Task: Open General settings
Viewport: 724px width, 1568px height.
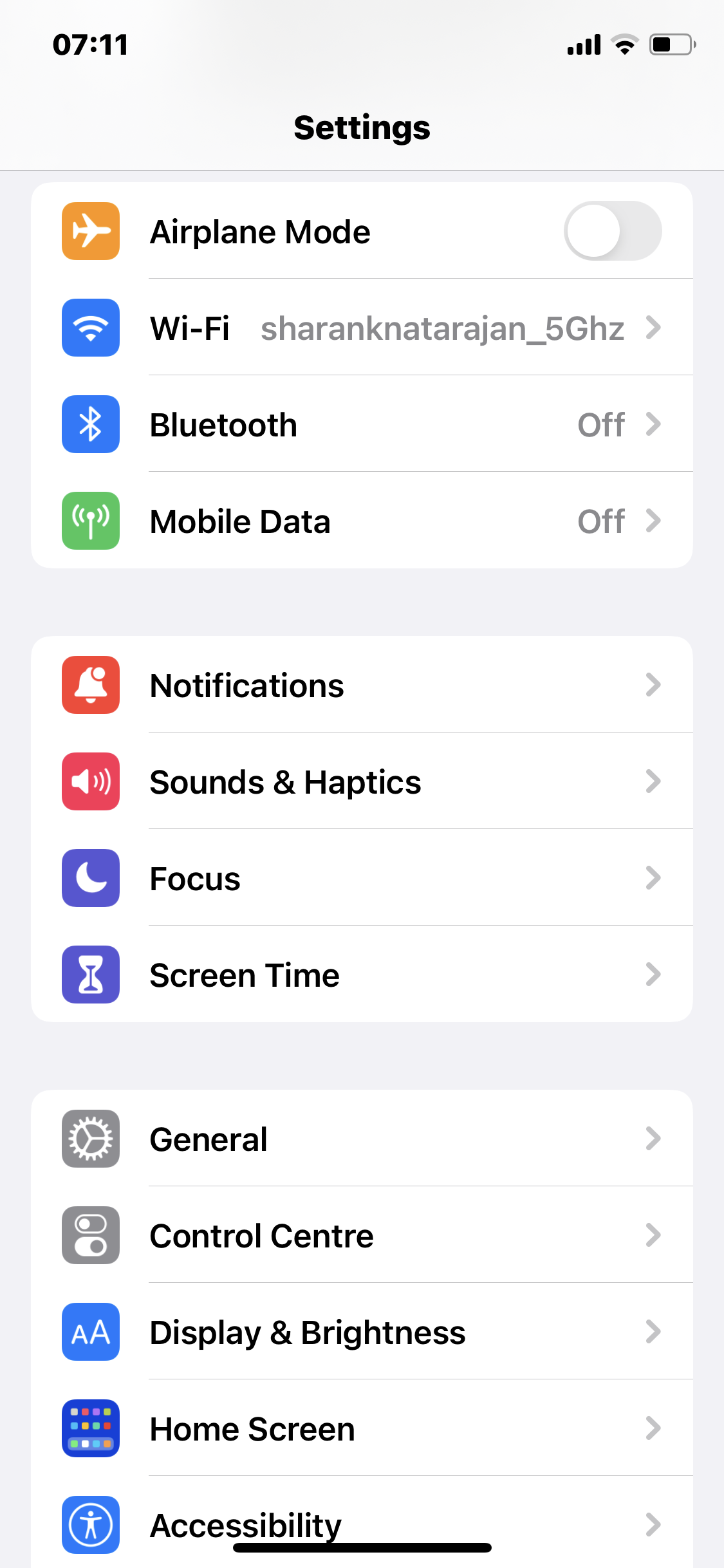Action: point(362,1139)
